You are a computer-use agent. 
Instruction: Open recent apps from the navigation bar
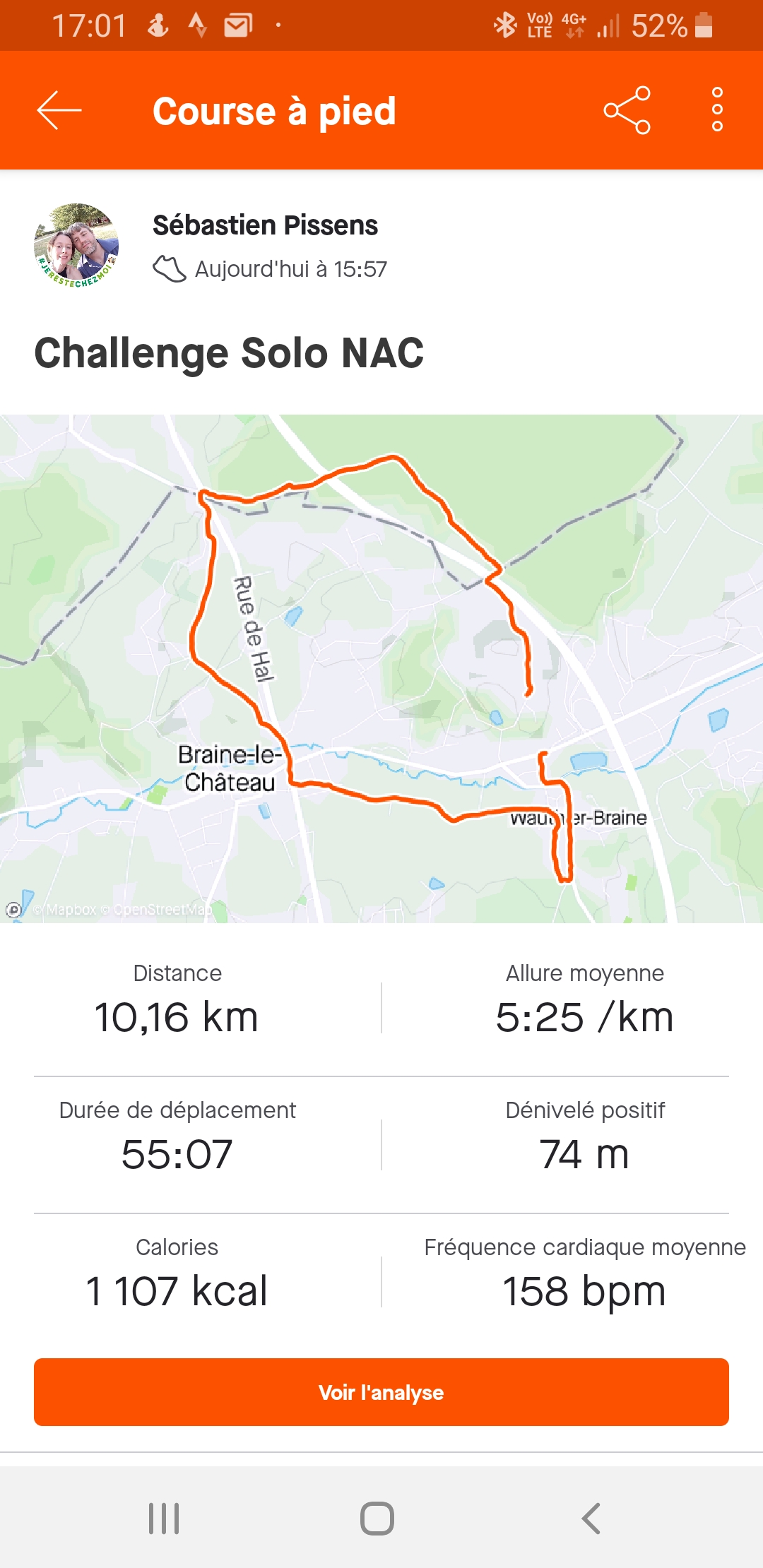click(164, 1518)
